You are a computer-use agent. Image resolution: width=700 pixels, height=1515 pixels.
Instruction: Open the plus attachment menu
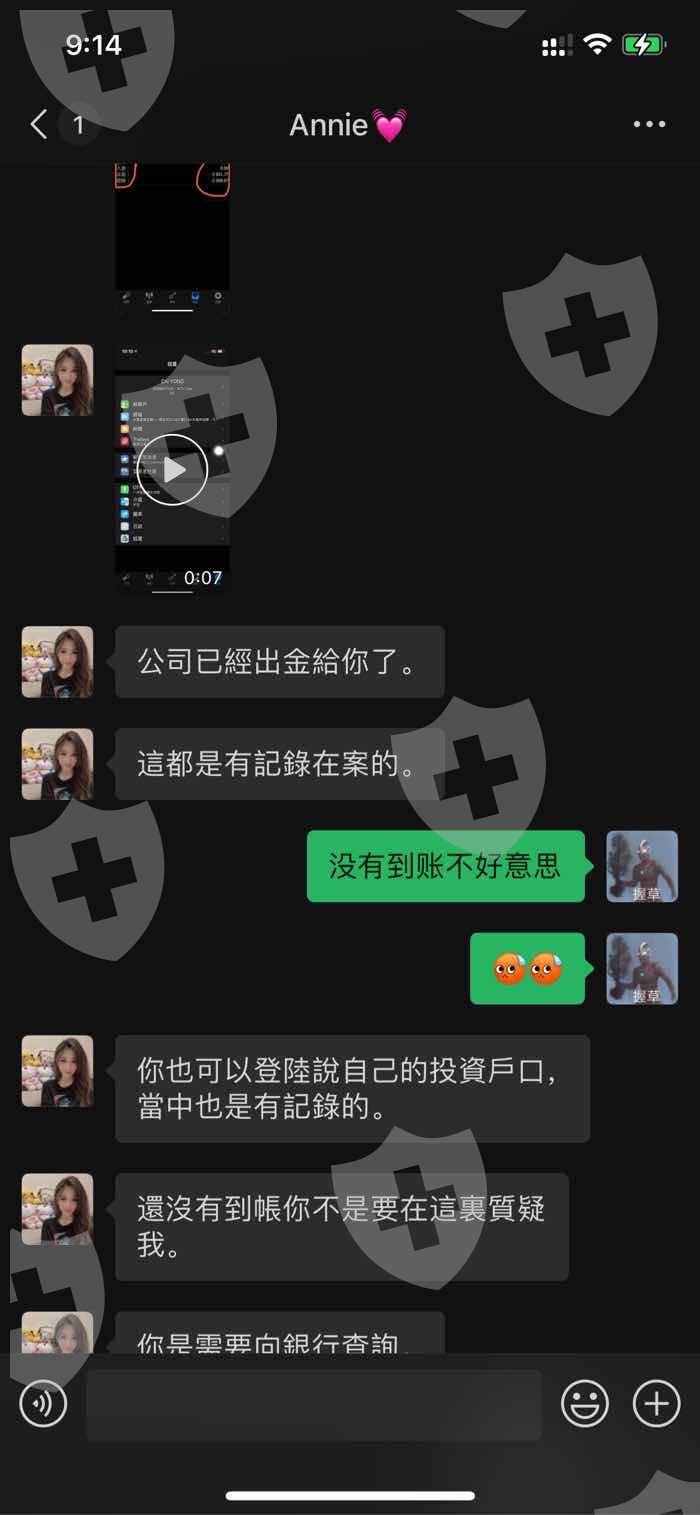[x=657, y=1404]
